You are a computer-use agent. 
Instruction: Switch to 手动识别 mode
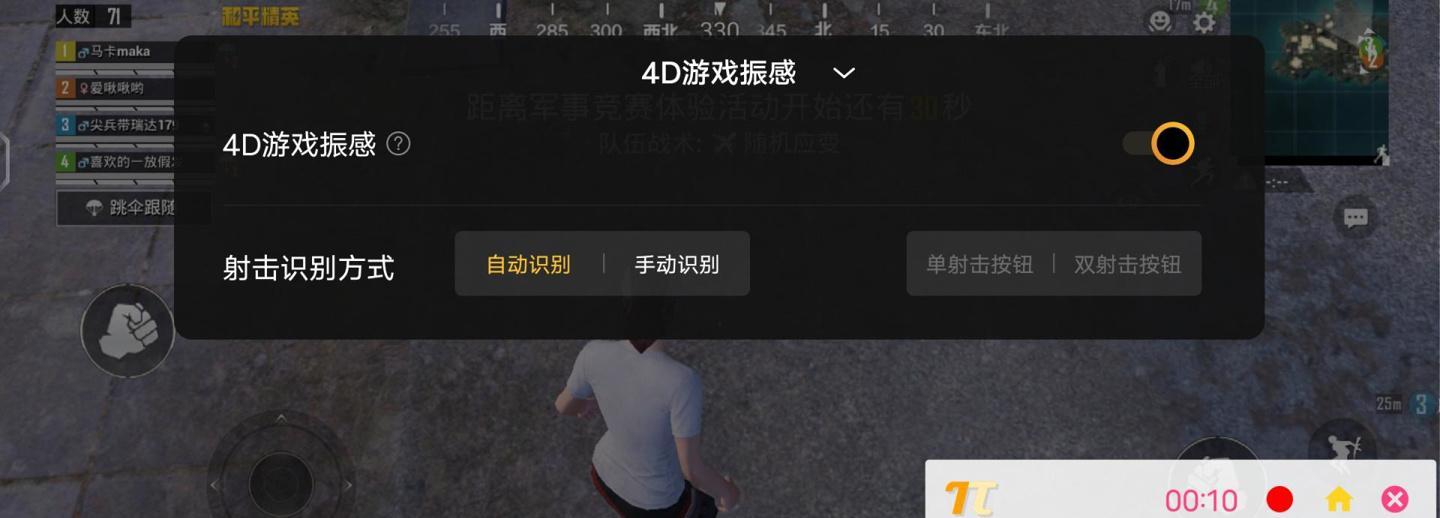click(677, 265)
